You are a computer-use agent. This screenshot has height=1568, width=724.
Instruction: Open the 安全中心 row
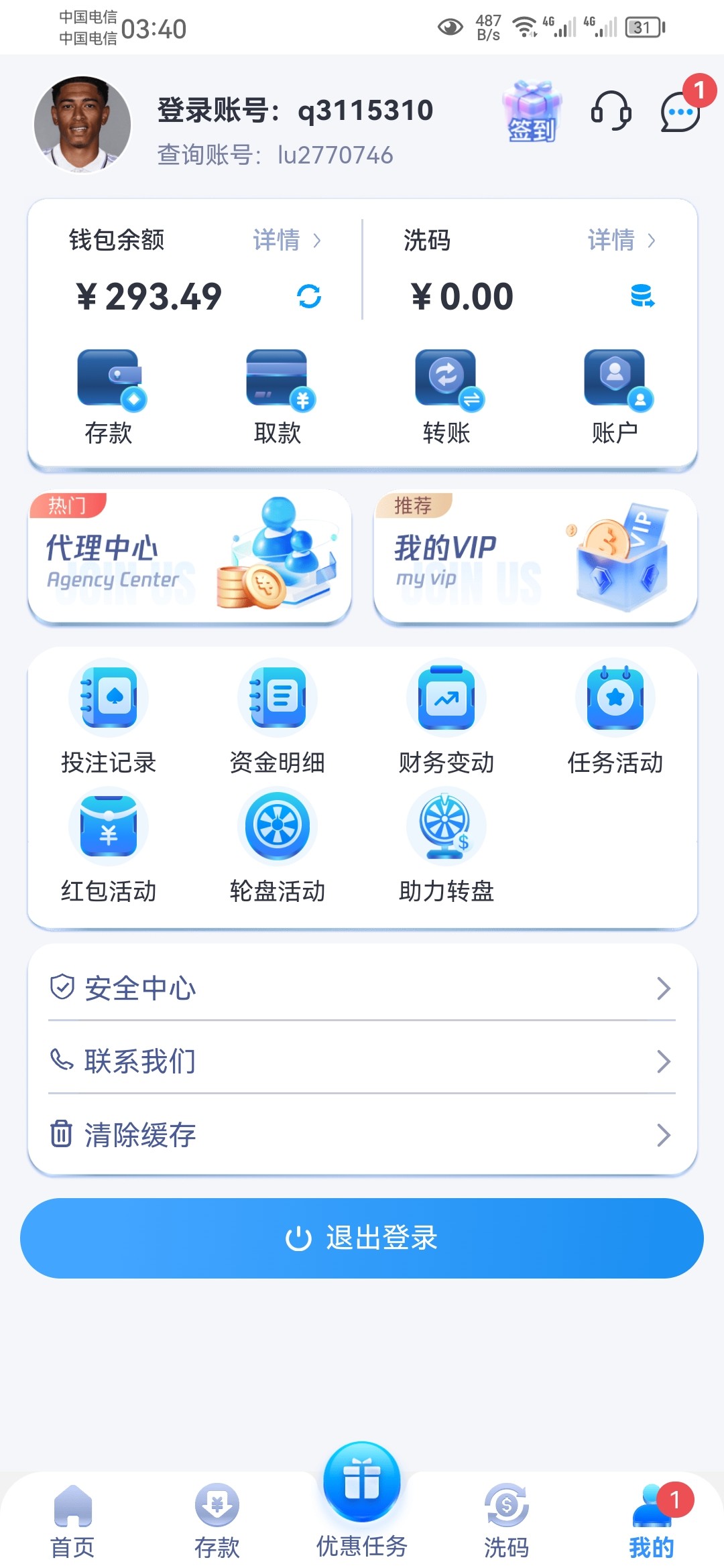[362, 988]
